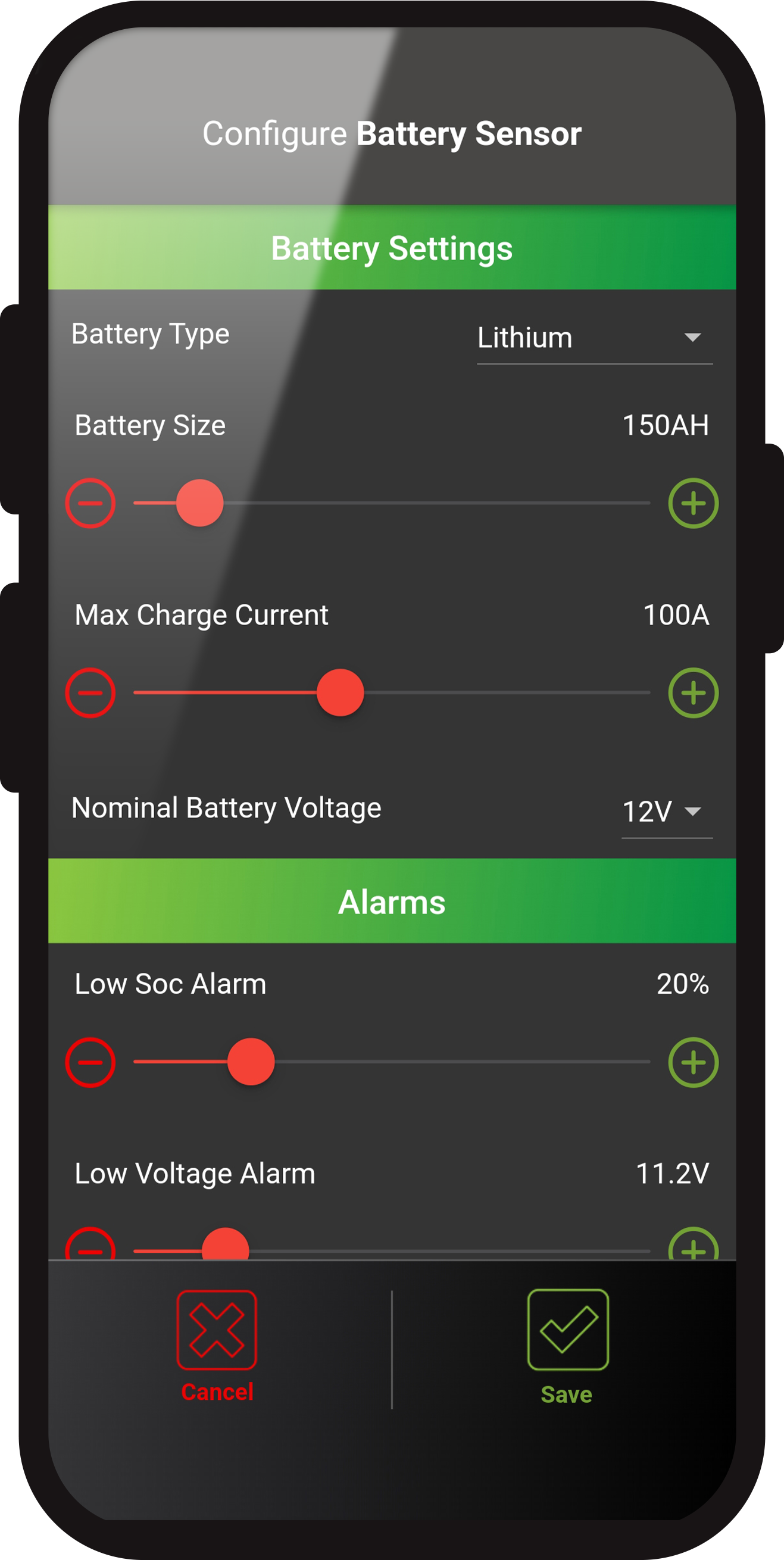This screenshot has width=784, height=1560.
Task: Save the battery sensor settings
Action: (x=567, y=1346)
